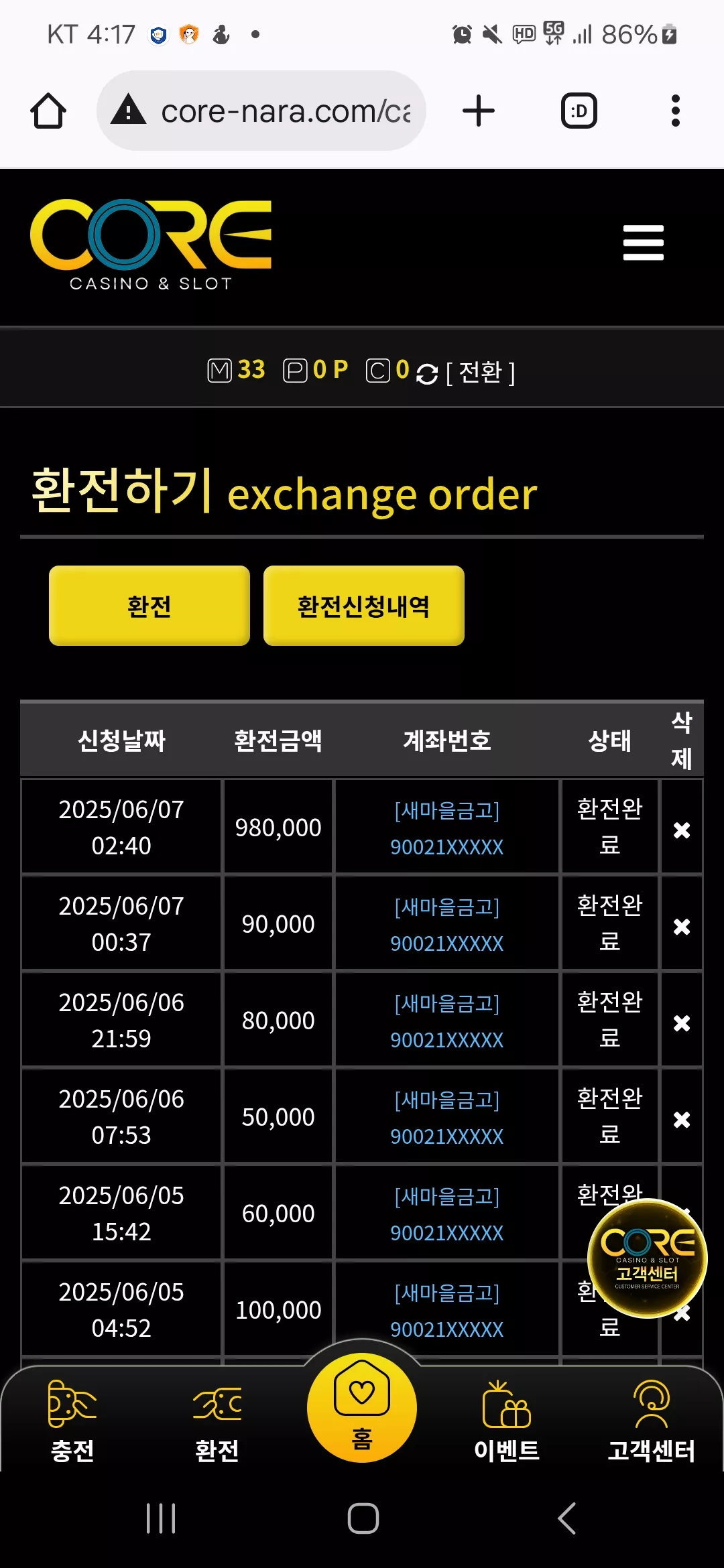Image resolution: width=724 pixels, height=1568 pixels.
Task: Tap the browser home icon
Action: click(48, 111)
